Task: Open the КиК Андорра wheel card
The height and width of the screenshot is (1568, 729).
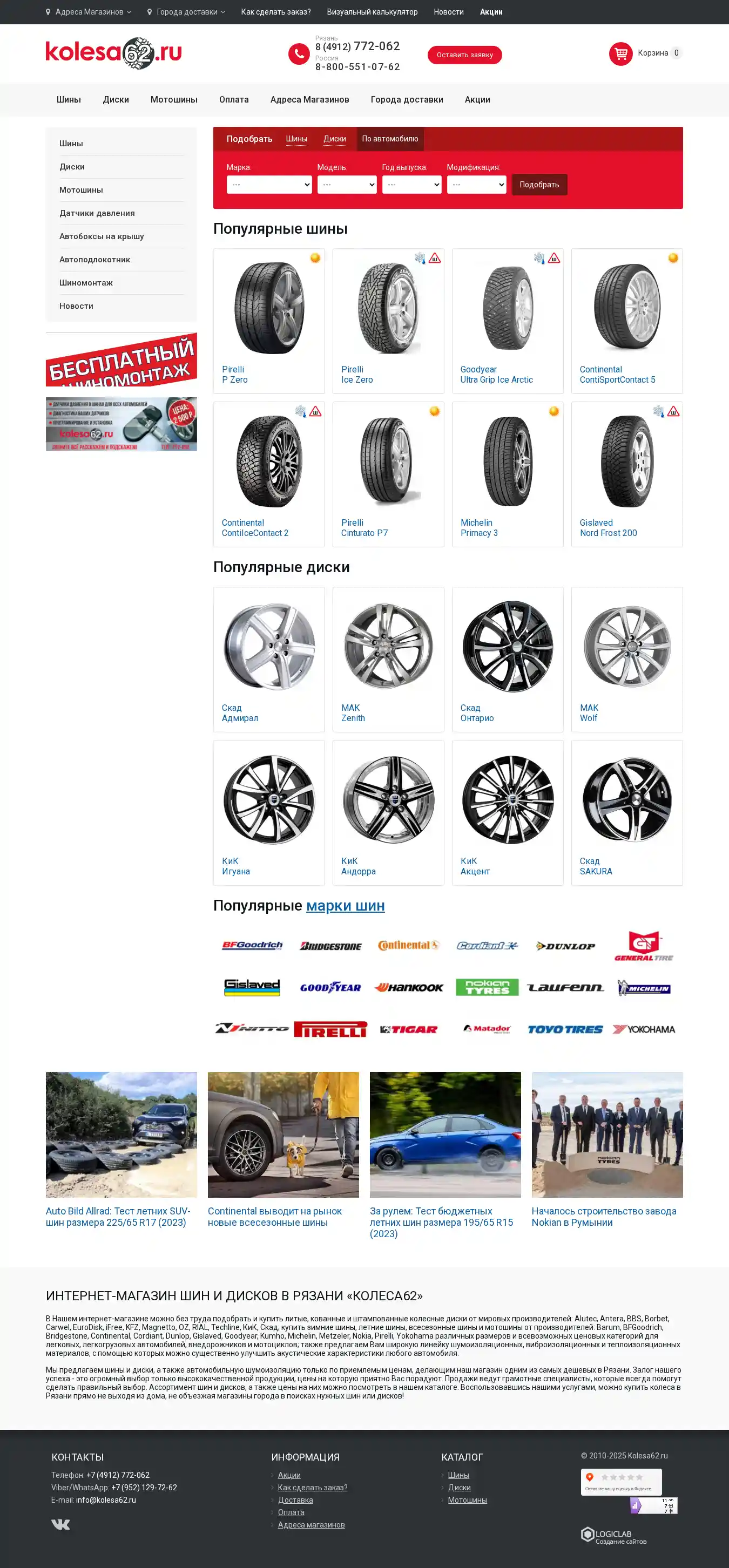Action: [388, 812]
